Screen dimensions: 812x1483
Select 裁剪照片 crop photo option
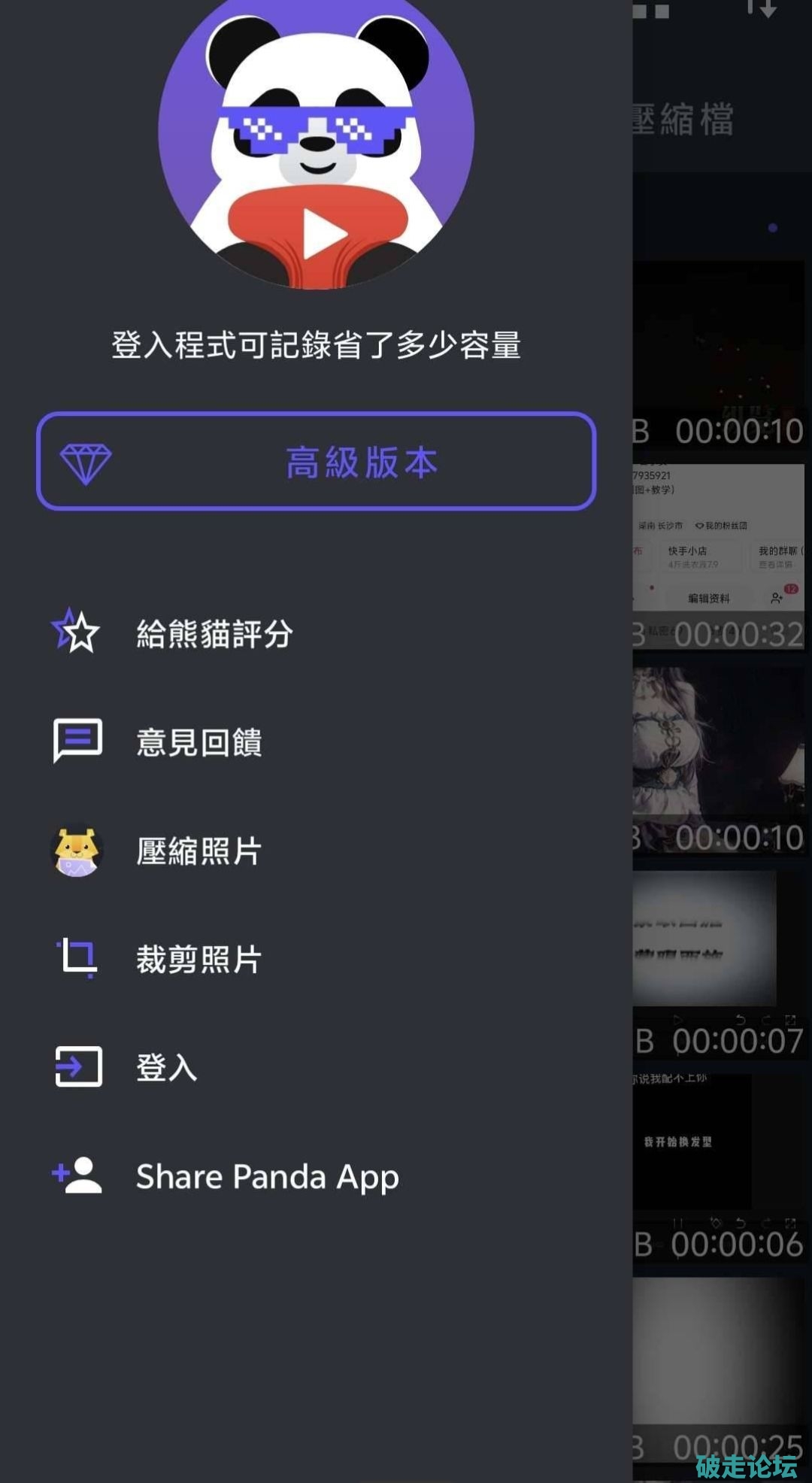point(198,959)
